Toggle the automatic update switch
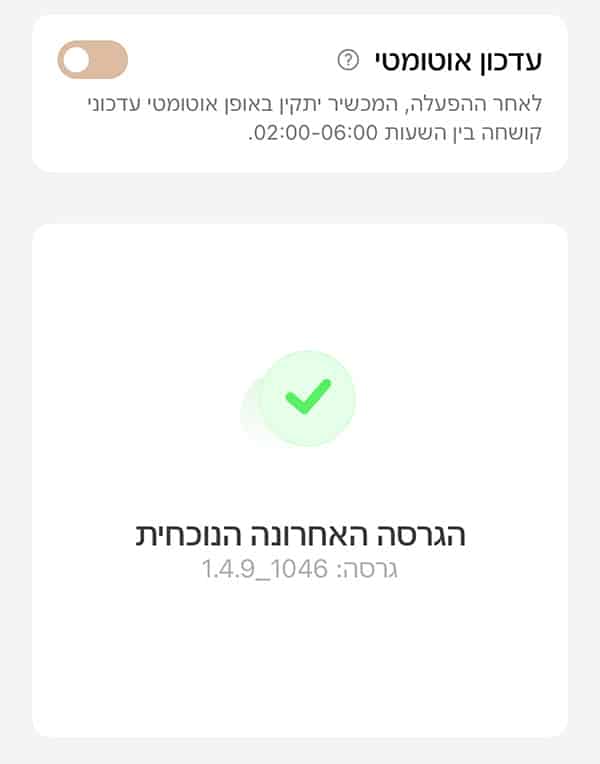Viewport: 600px width, 764px height. tap(93, 60)
